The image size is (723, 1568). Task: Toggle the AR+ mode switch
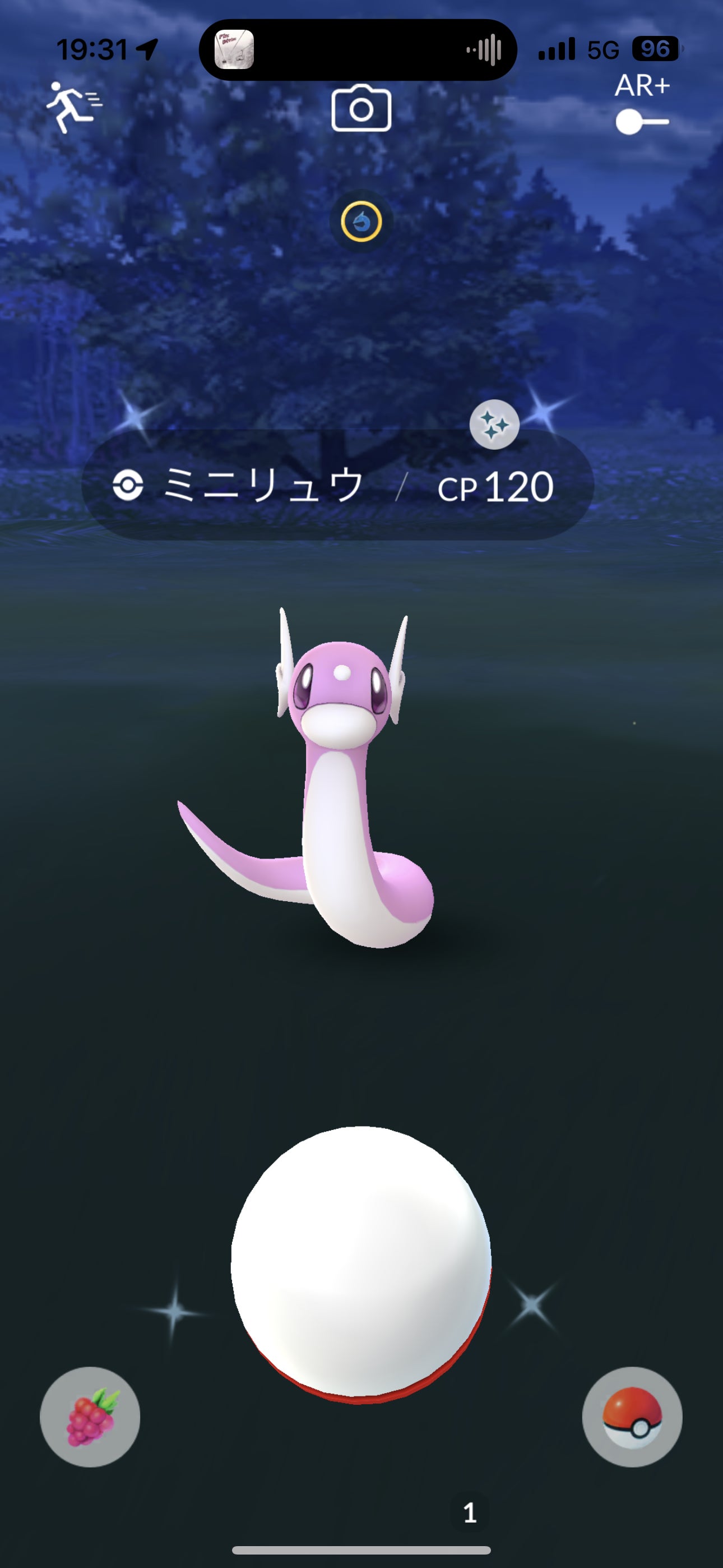click(641, 122)
